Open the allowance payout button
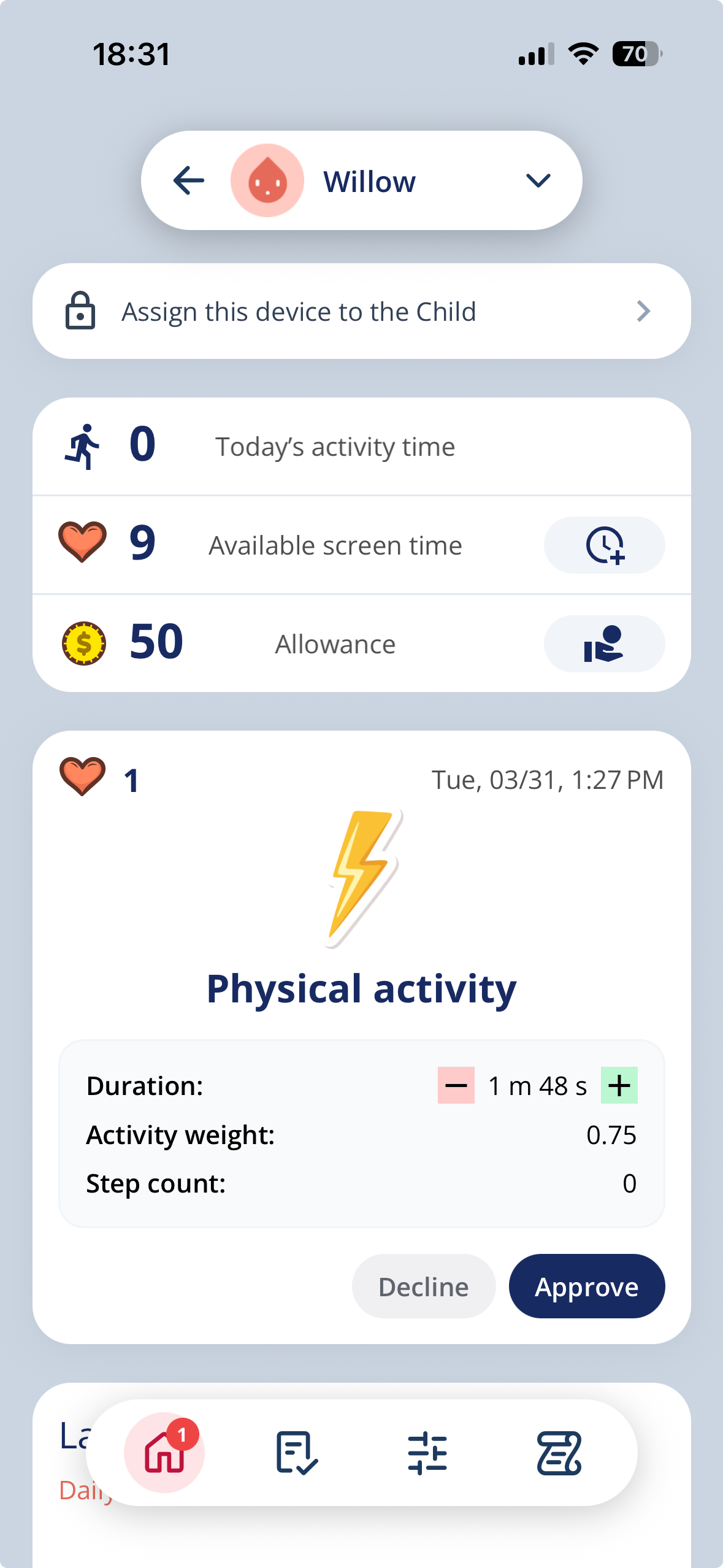This screenshot has height=1568, width=723. [604, 644]
